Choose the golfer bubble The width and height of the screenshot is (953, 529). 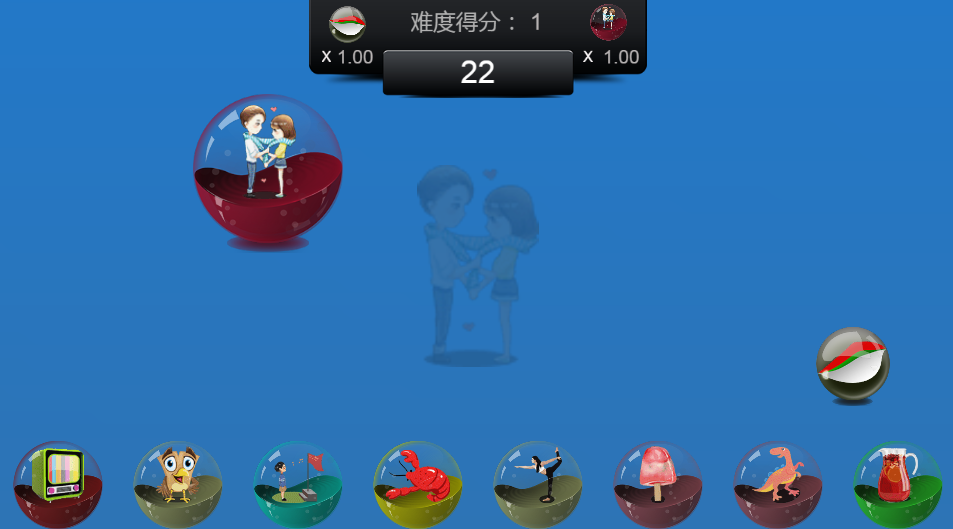click(298, 484)
